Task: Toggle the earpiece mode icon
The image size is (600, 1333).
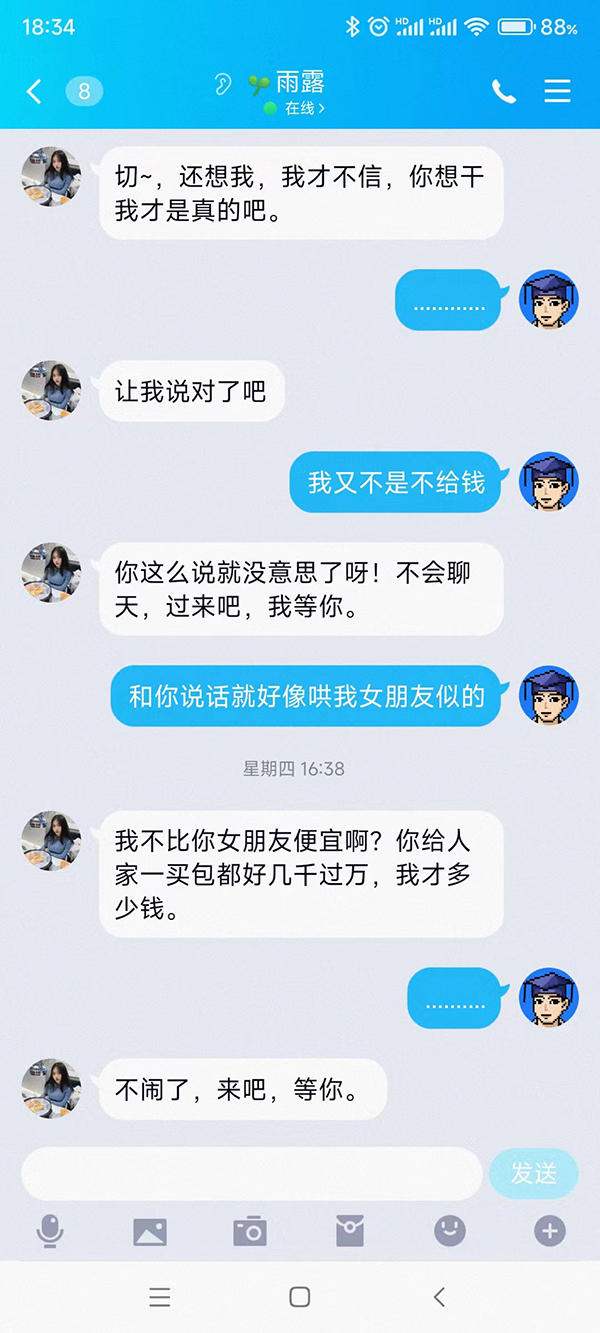Action: coord(222,83)
